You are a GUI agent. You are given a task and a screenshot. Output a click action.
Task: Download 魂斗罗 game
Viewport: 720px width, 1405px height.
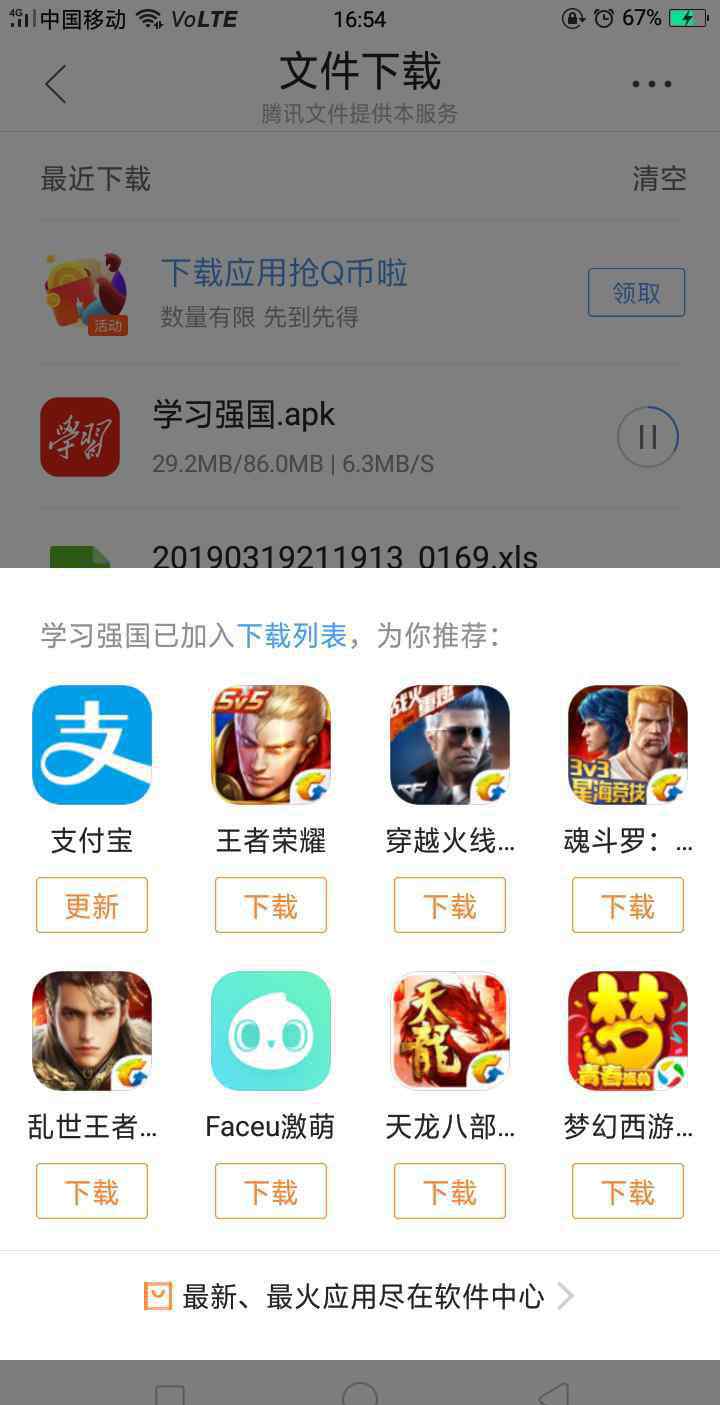pos(628,906)
